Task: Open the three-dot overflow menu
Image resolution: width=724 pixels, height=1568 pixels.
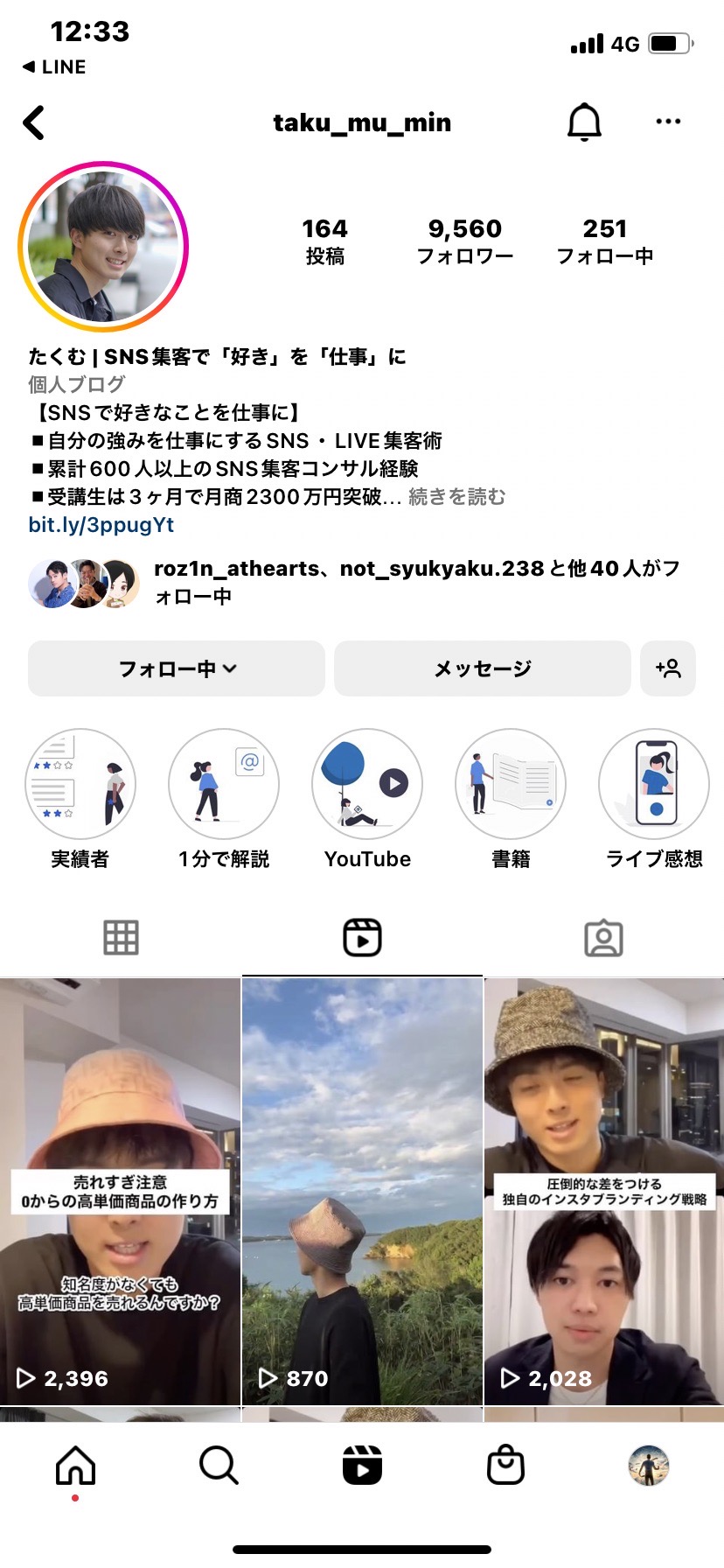Action: click(x=668, y=122)
